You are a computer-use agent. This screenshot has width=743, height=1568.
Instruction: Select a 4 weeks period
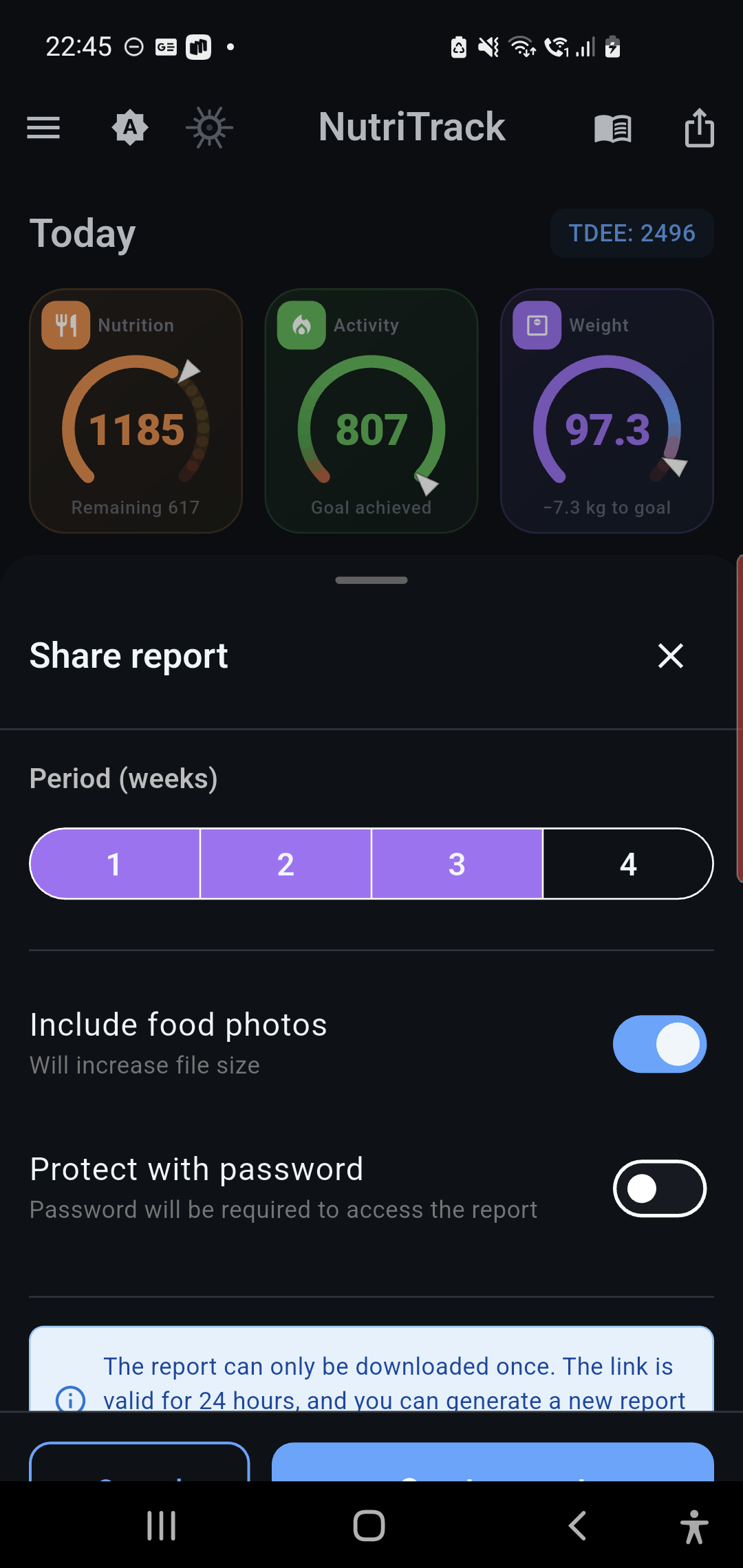tap(627, 864)
